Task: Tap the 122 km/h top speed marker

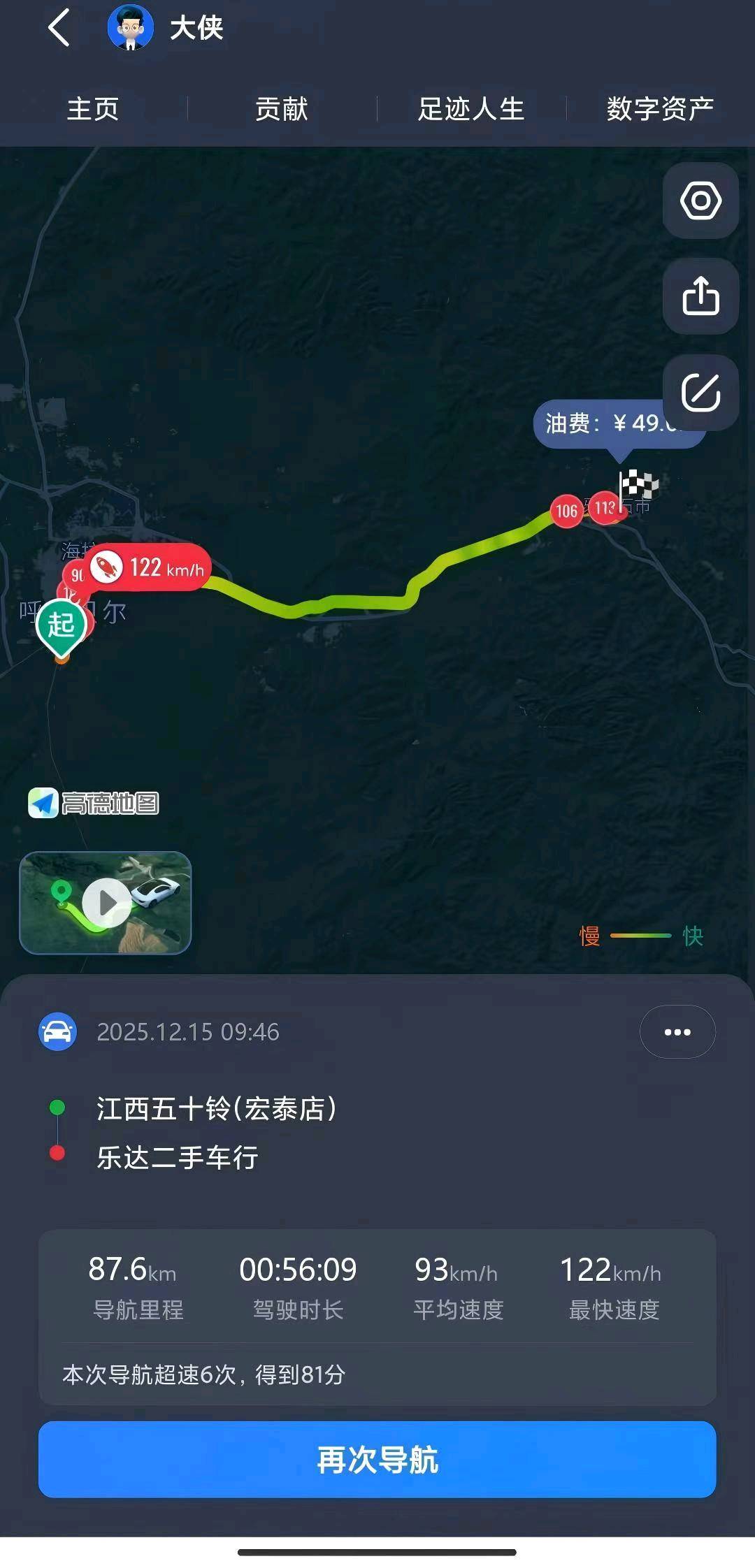Action: 150,567
